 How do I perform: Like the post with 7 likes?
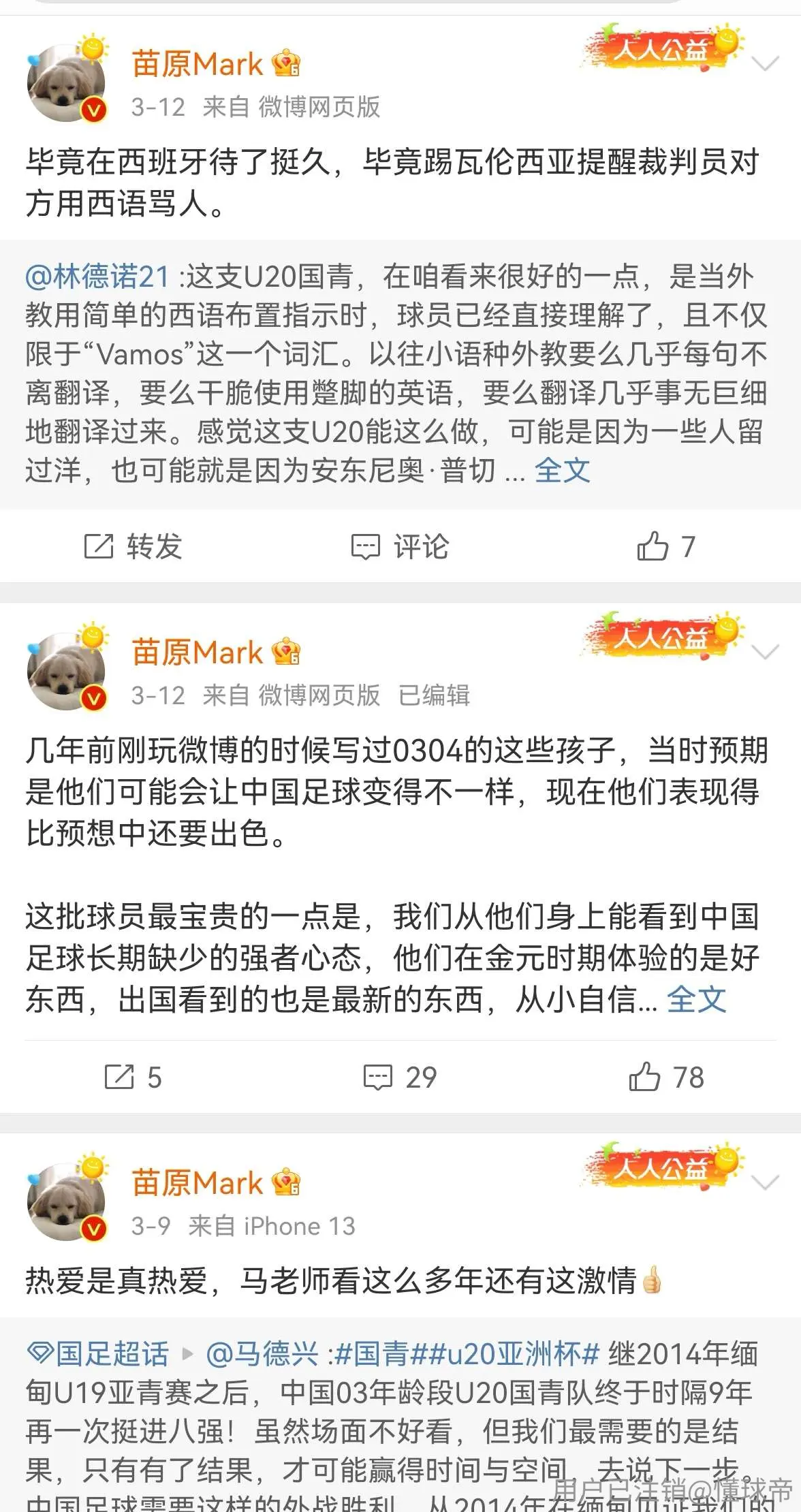(x=666, y=546)
